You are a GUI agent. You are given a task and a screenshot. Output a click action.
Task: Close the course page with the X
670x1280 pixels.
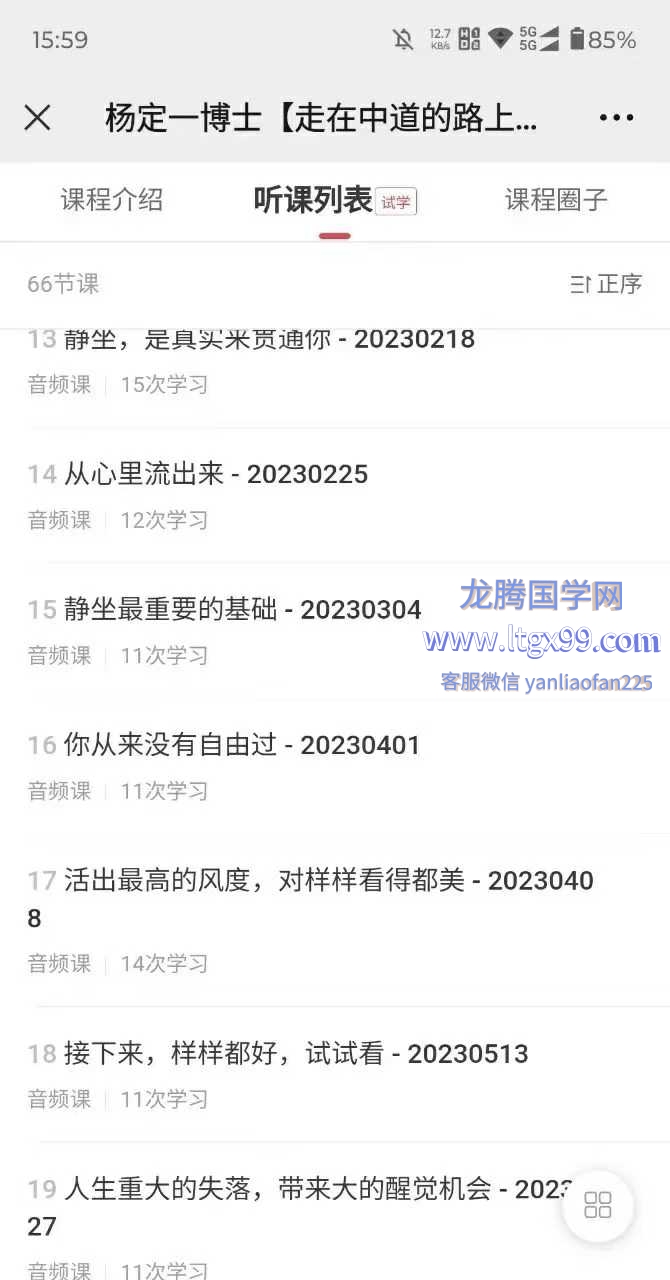pos(37,118)
